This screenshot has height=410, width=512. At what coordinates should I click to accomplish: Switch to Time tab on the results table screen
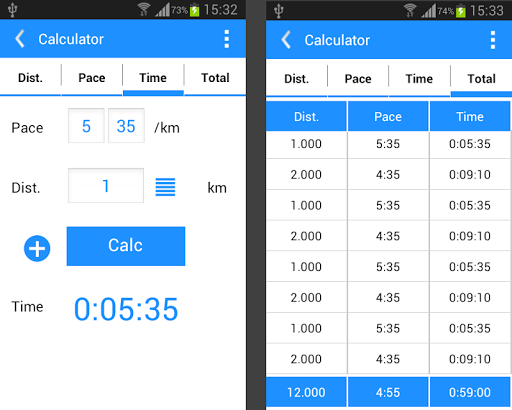click(x=419, y=79)
